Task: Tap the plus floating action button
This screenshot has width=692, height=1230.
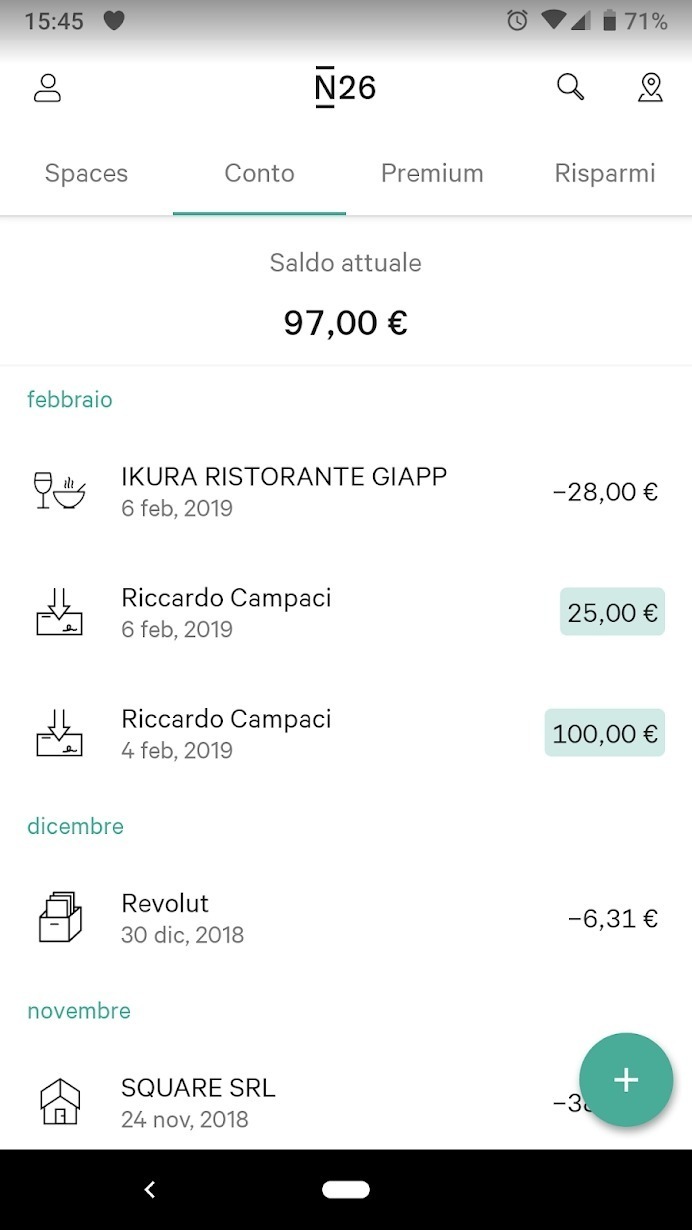Action: click(x=626, y=1080)
